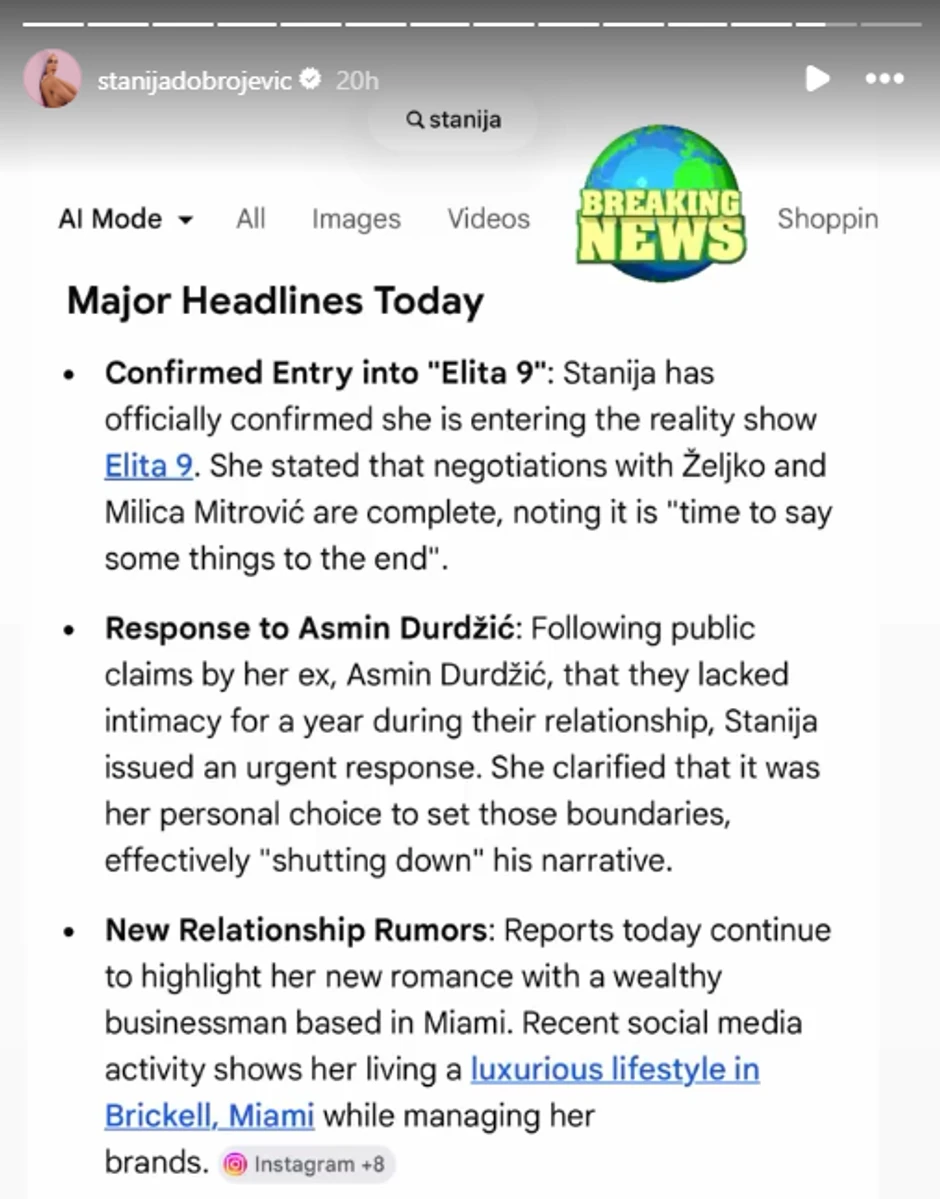Expand the Instagram +8 sources chip
The height and width of the screenshot is (1199, 940).
(x=306, y=1164)
